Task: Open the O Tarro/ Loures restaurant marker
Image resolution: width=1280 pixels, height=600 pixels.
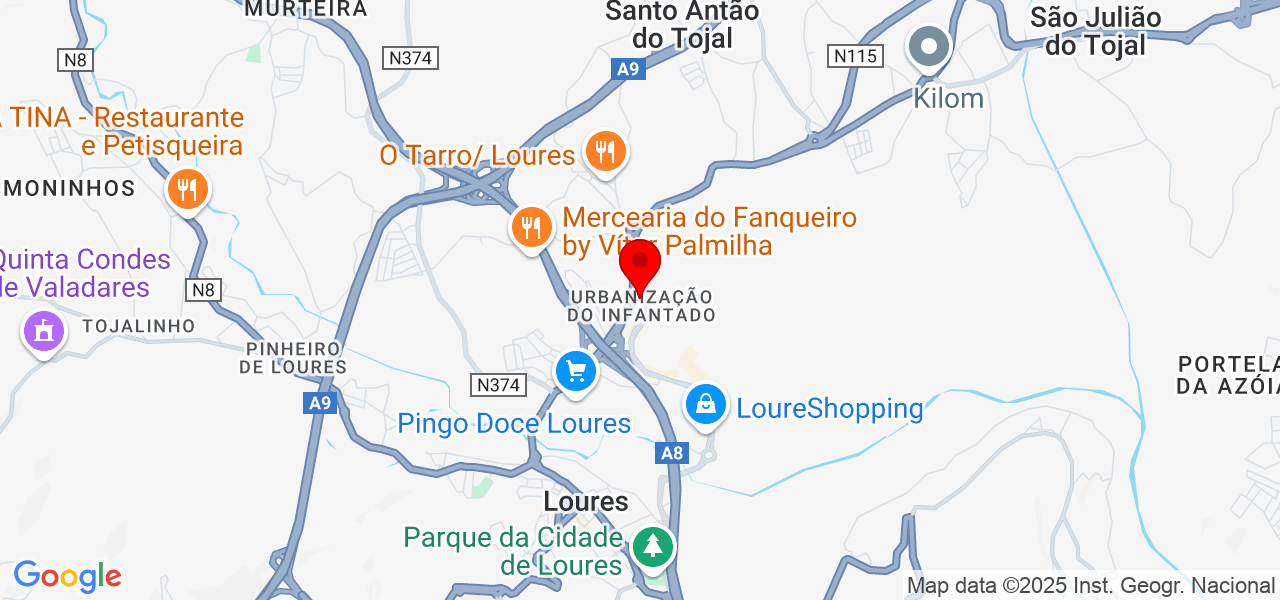Action: click(x=605, y=153)
